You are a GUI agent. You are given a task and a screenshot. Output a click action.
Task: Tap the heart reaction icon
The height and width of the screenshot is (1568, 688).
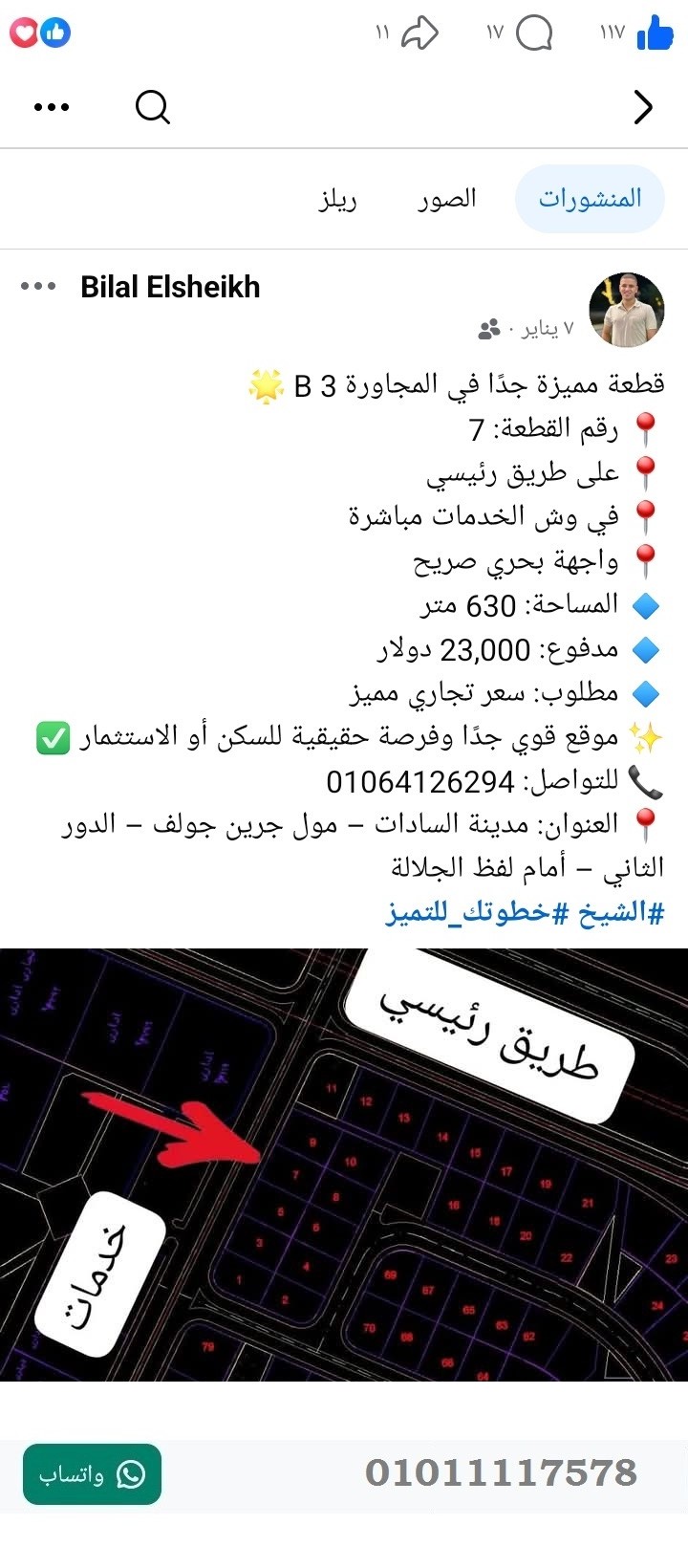[21, 33]
